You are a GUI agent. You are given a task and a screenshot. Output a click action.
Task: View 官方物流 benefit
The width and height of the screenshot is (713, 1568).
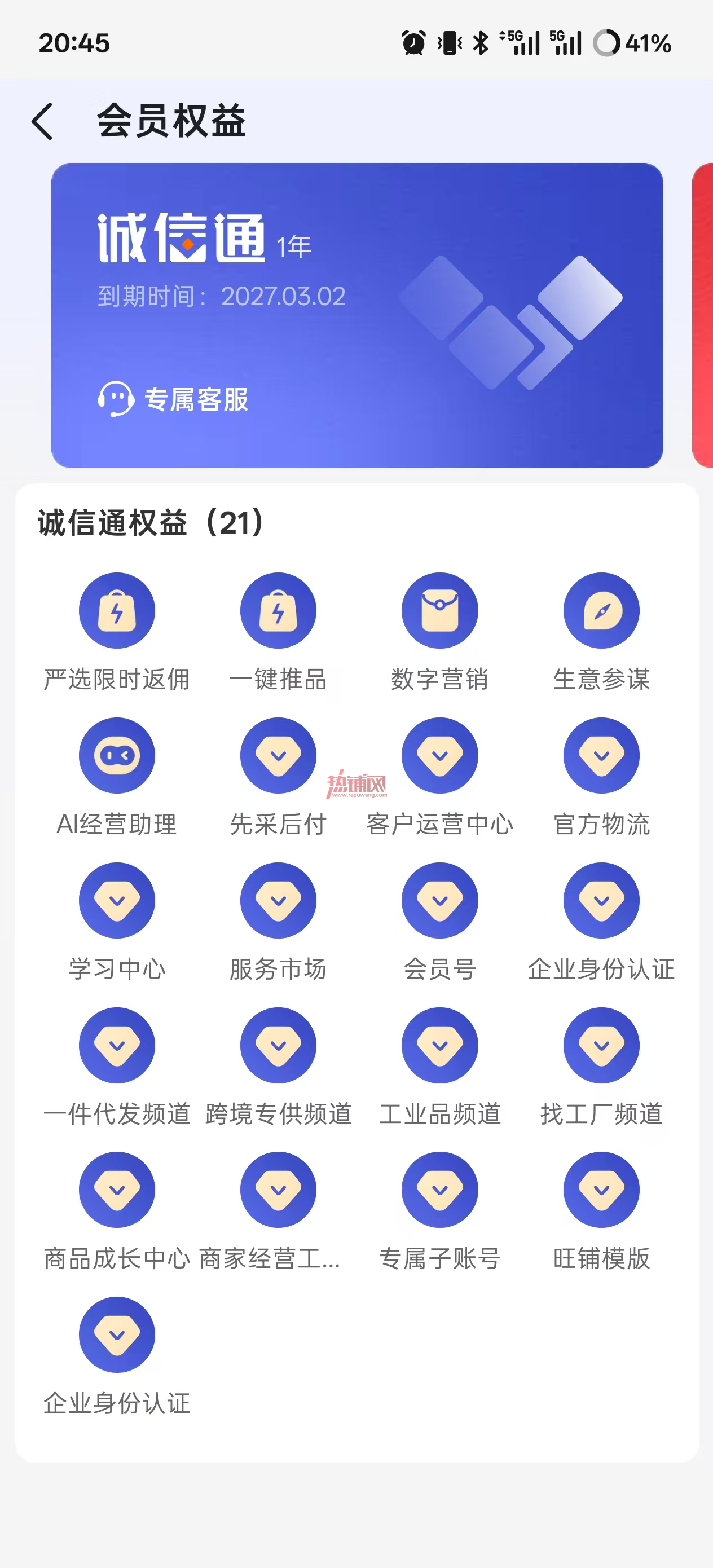(x=601, y=777)
